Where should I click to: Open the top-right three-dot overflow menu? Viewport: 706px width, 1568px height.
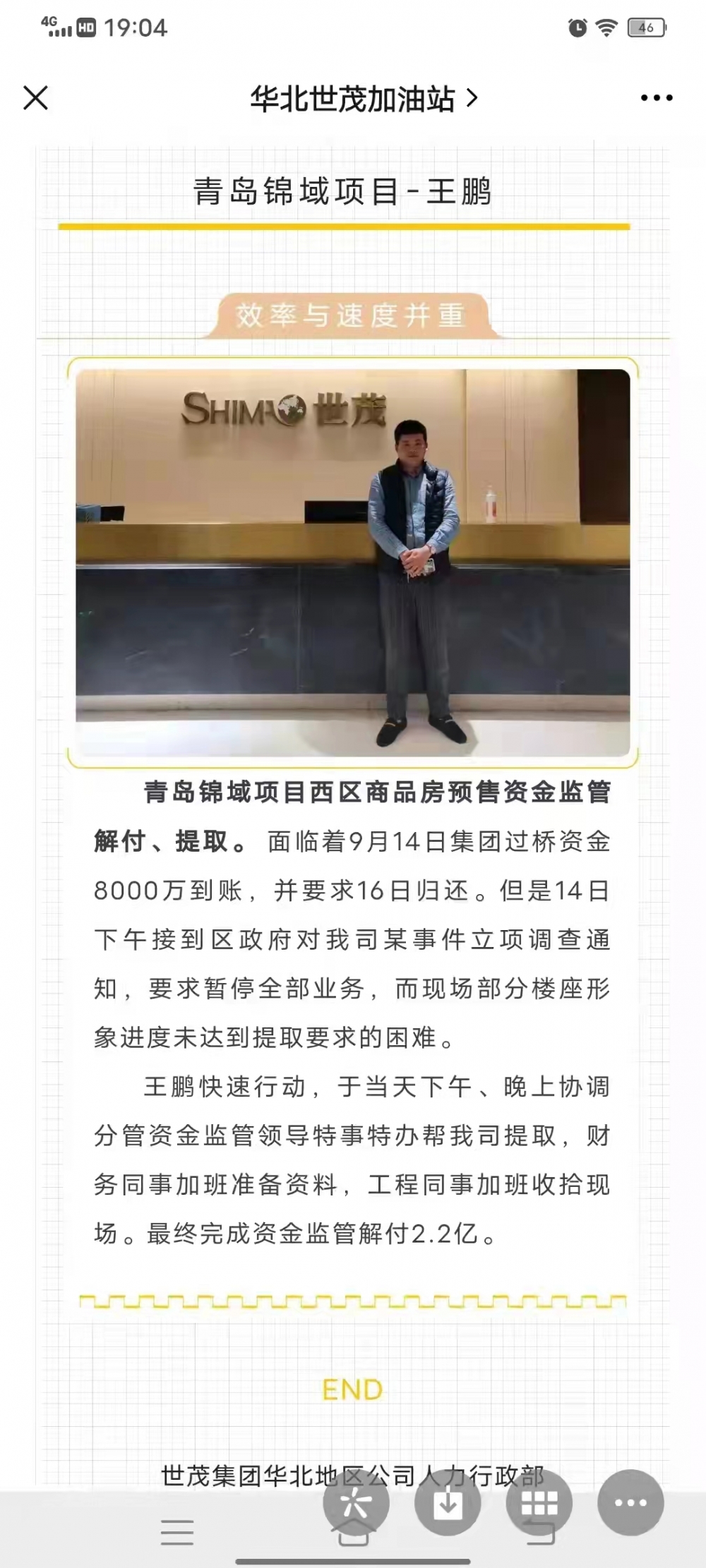coord(657,98)
